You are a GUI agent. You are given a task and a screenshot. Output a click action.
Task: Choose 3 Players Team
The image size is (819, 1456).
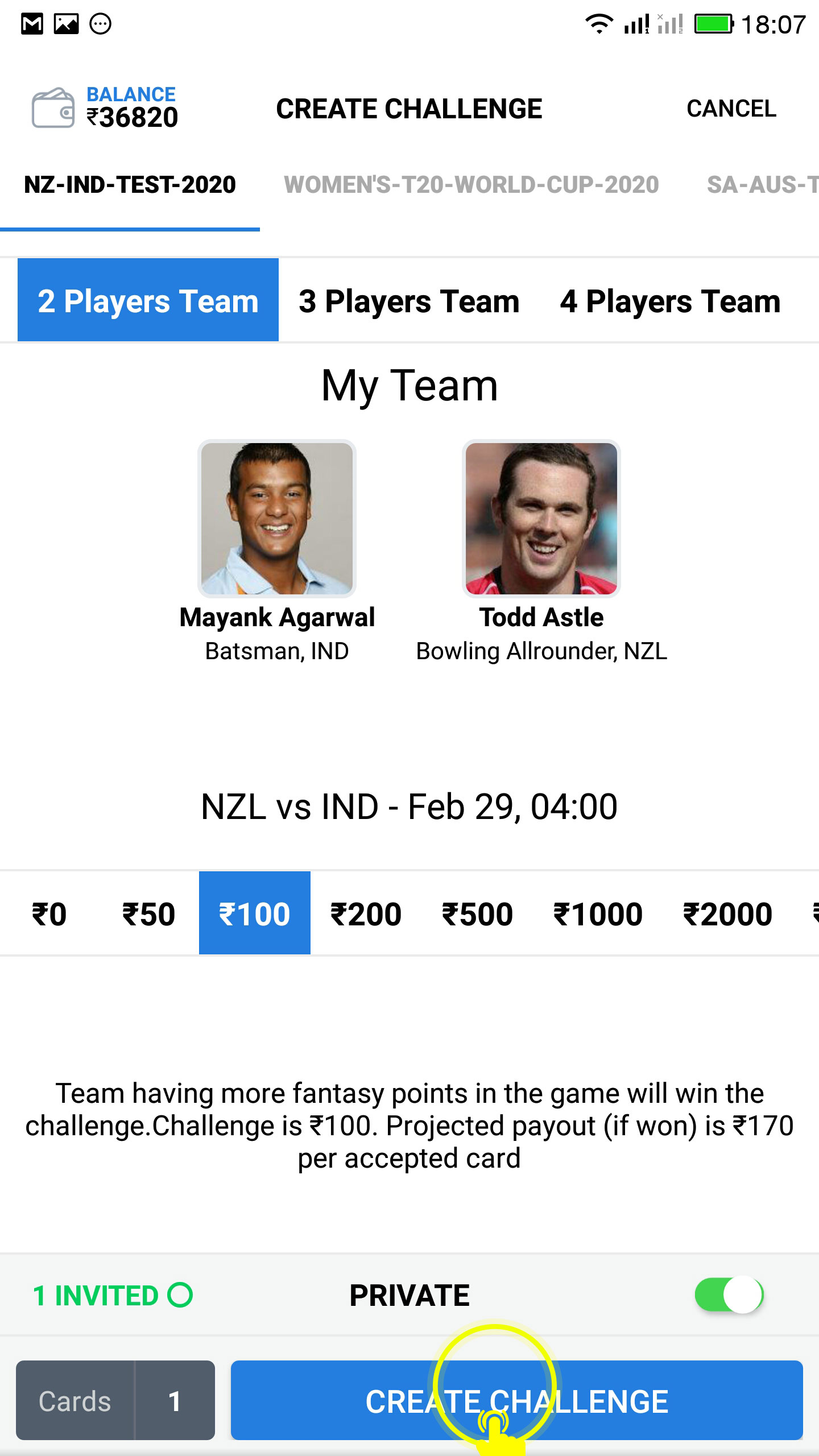pos(409,301)
